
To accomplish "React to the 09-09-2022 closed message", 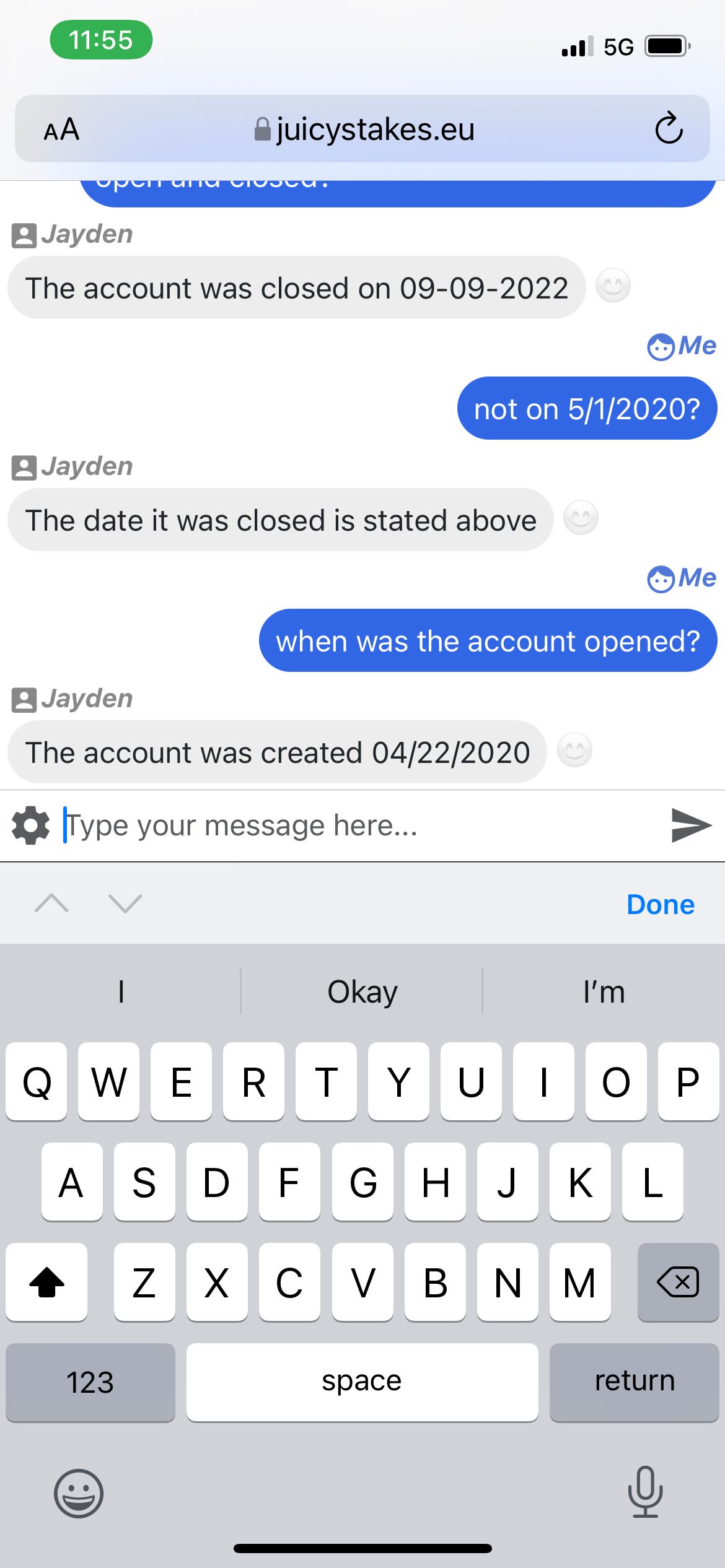I will (x=613, y=286).
